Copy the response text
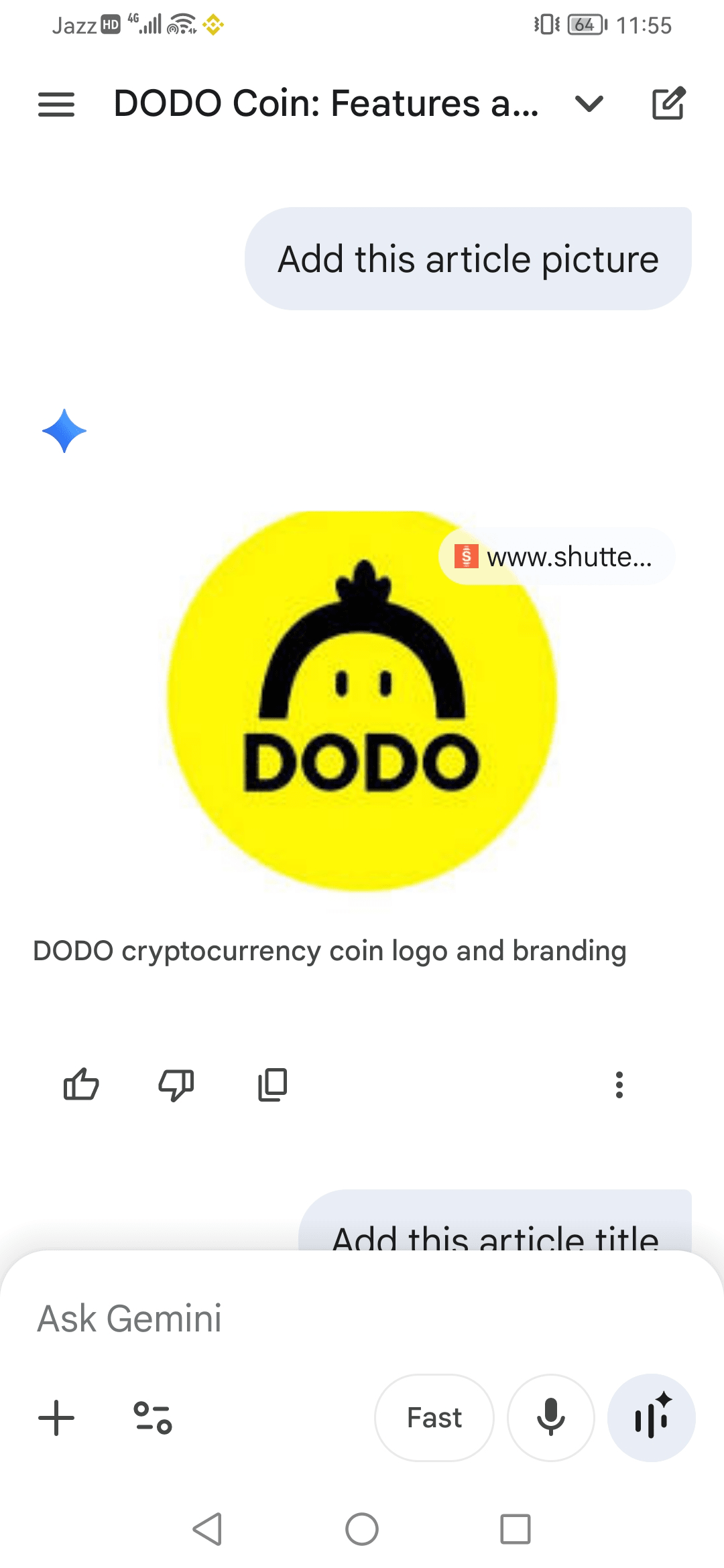Screen dimensions: 724x1568 [272, 1084]
